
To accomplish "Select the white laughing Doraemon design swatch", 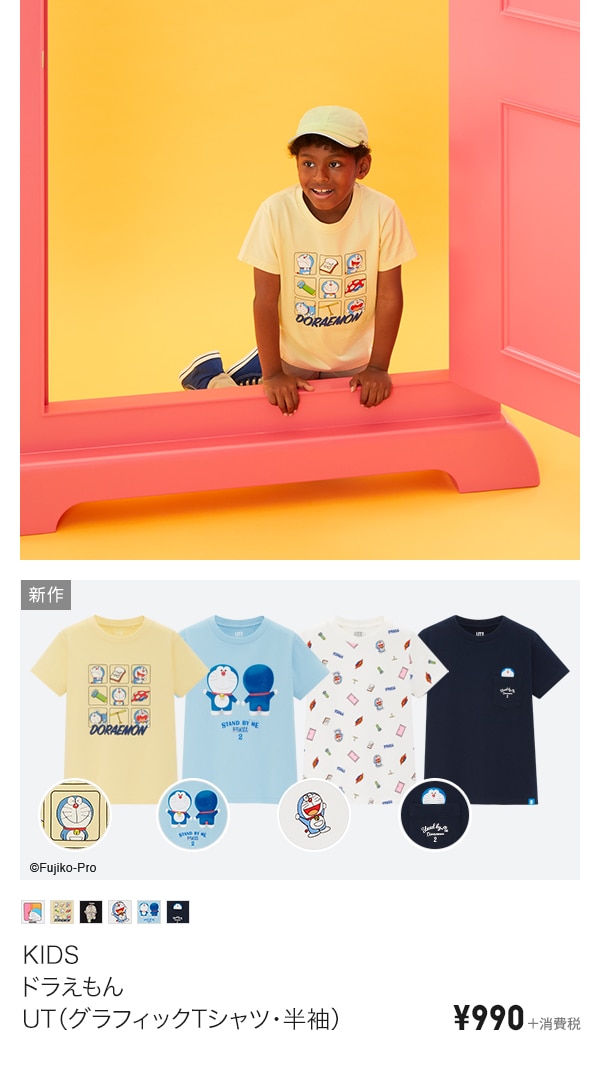I will 120,912.
